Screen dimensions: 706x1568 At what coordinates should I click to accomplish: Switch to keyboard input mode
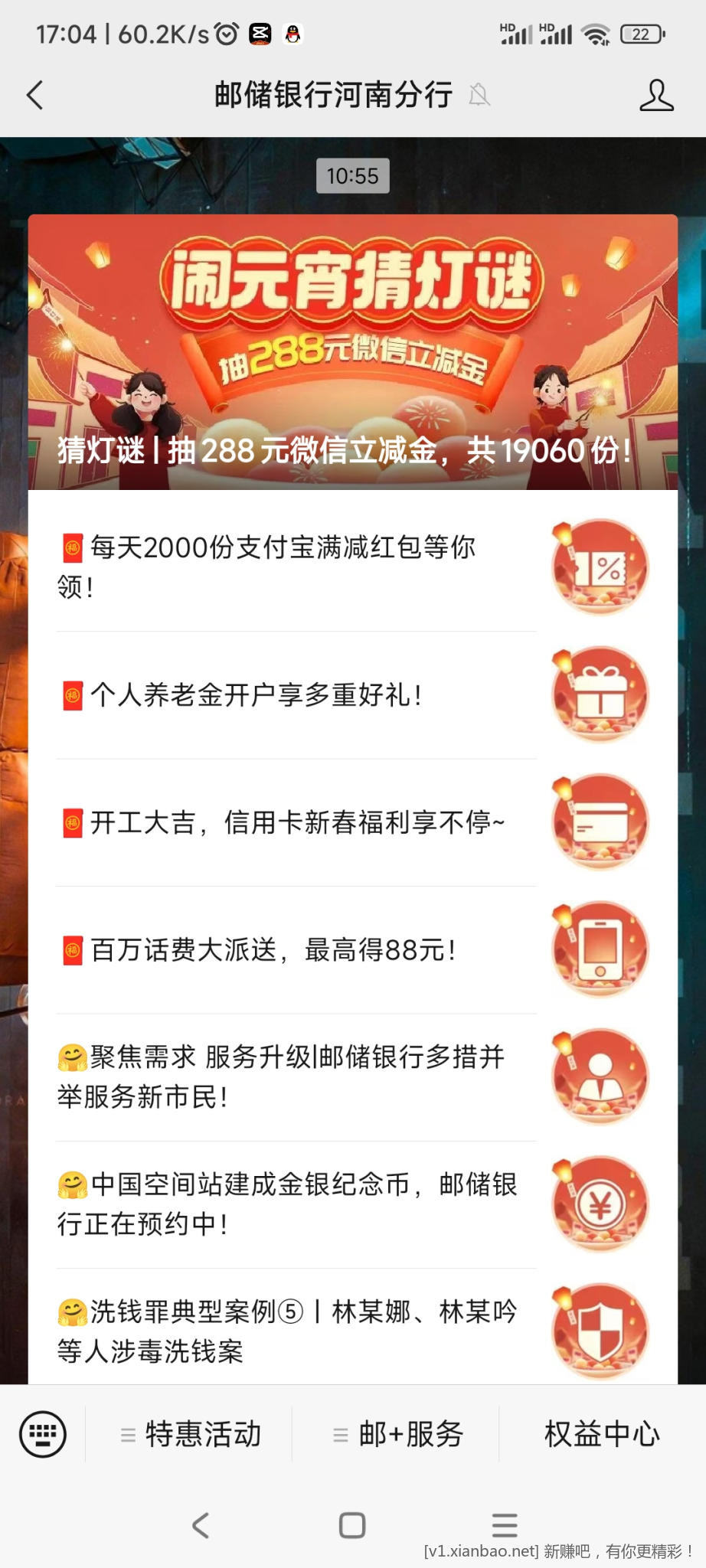click(43, 1434)
